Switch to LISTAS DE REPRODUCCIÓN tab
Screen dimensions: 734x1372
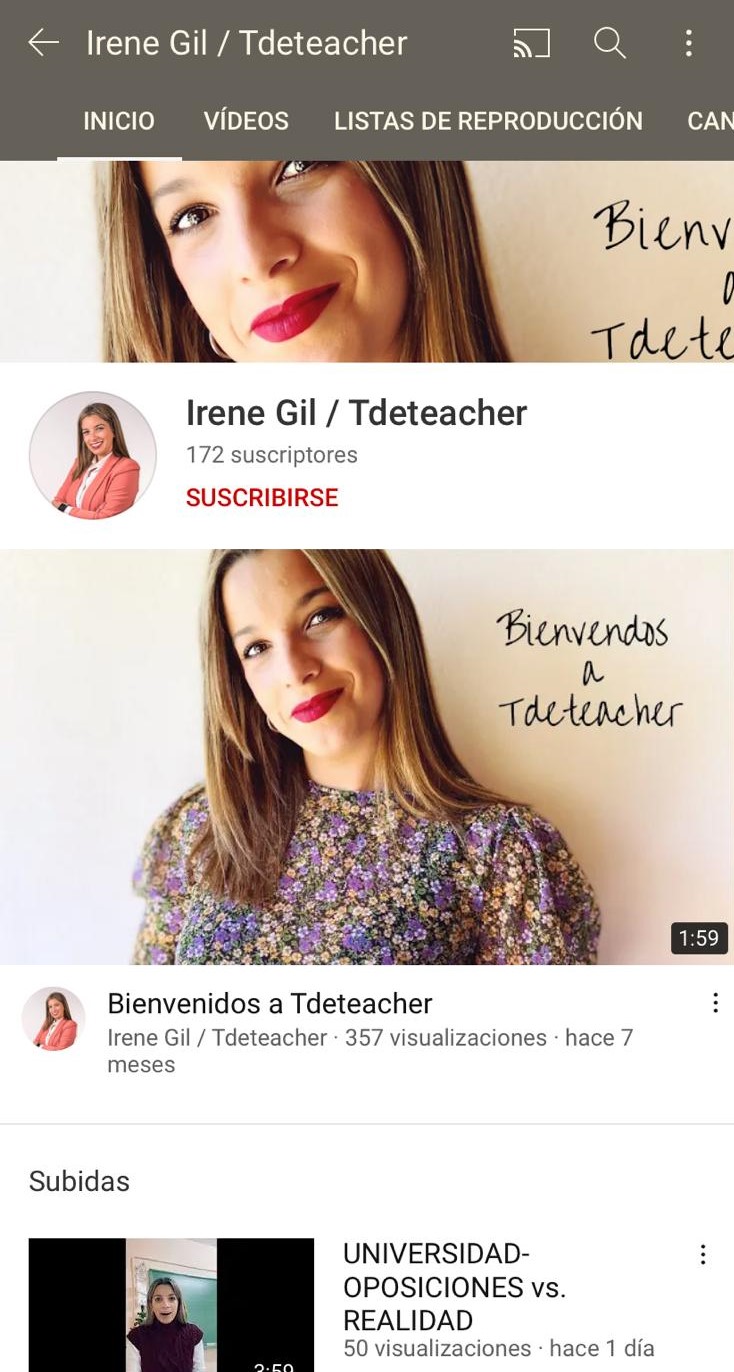tap(488, 121)
